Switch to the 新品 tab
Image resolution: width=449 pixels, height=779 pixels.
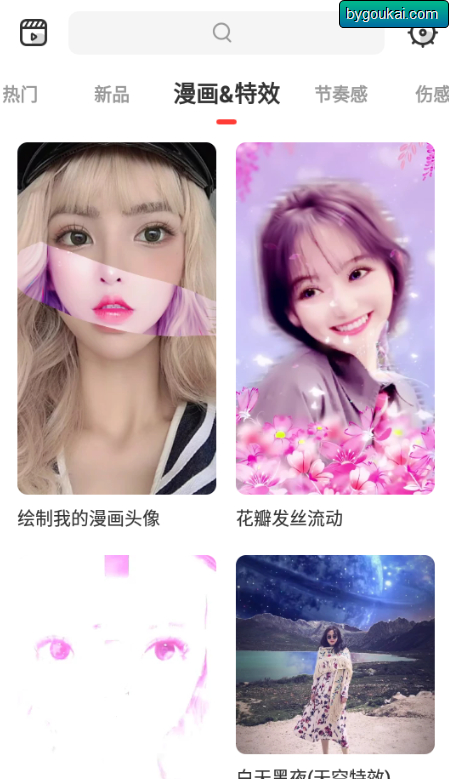pyautogui.click(x=112, y=94)
